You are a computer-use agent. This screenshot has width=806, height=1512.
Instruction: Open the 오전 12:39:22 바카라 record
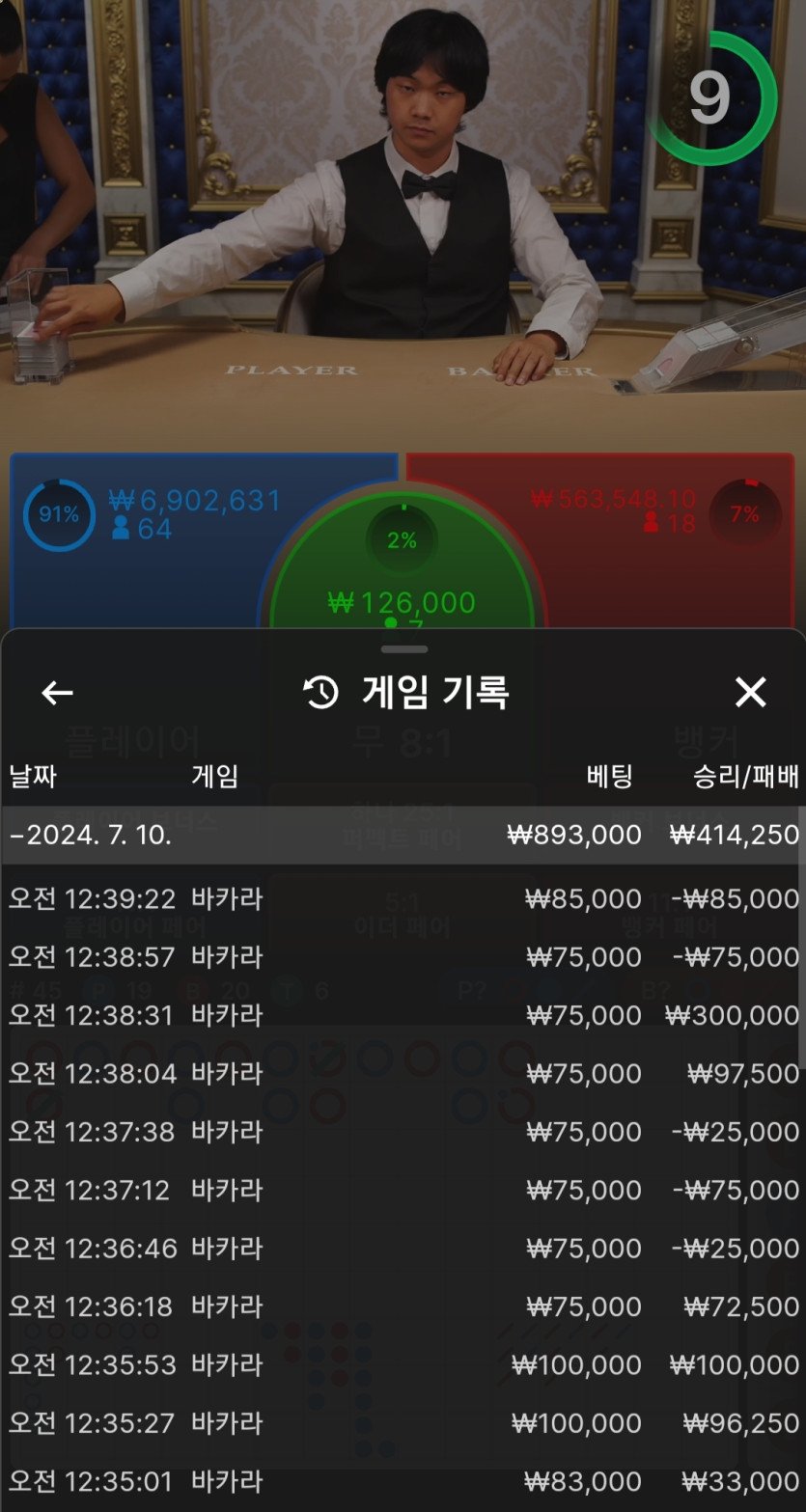(403, 899)
